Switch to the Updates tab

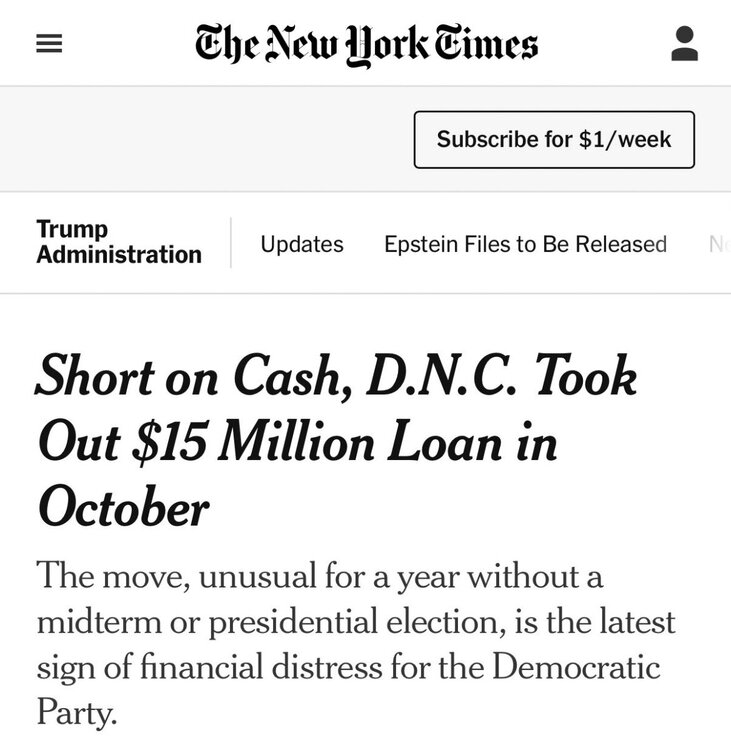coord(302,244)
